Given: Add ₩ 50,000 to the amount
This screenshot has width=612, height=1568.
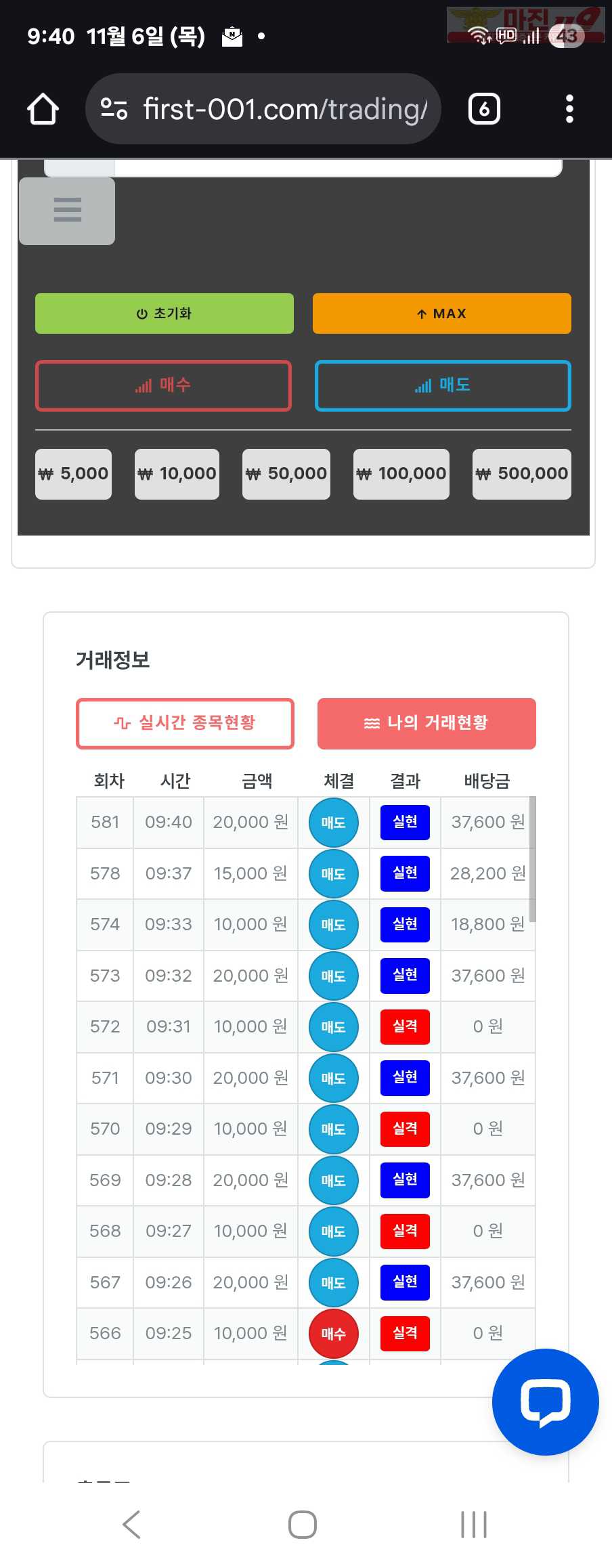Looking at the screenshot, I should (286, 474).
